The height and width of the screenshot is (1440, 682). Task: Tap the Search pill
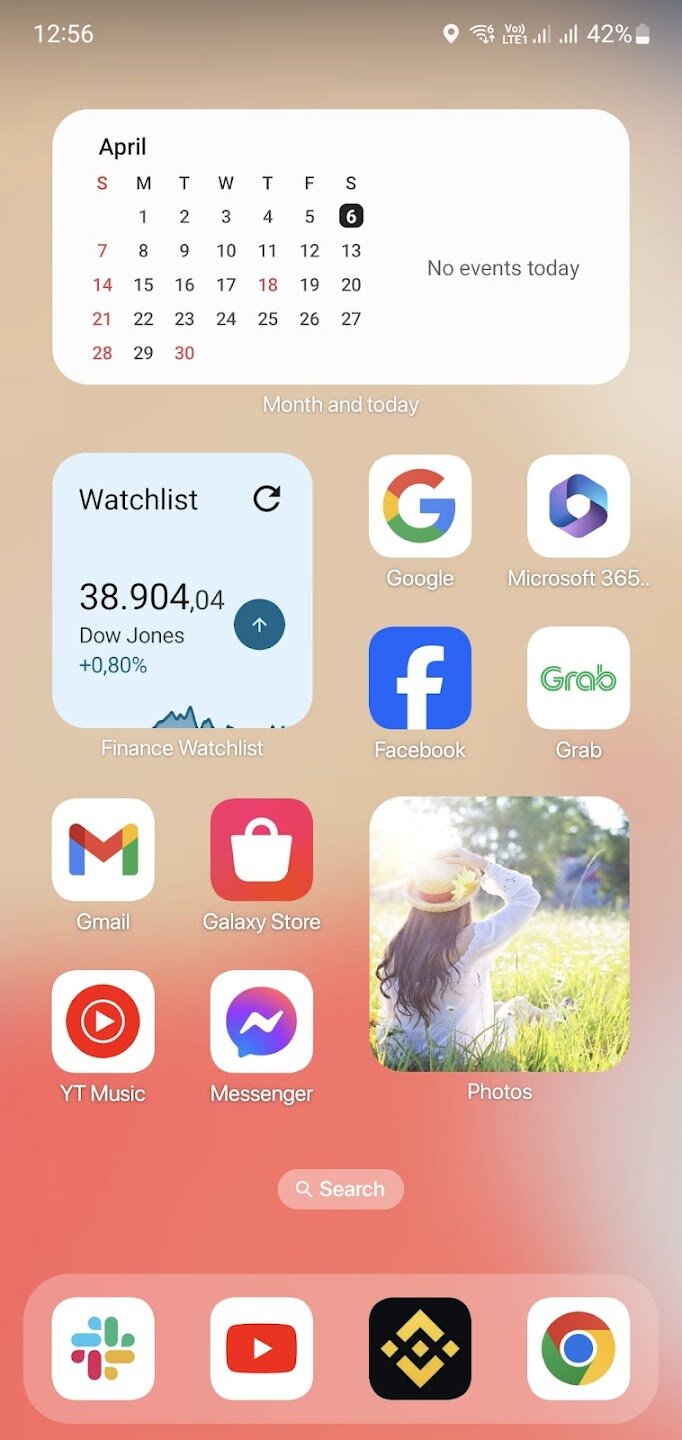pos(341,1189)
